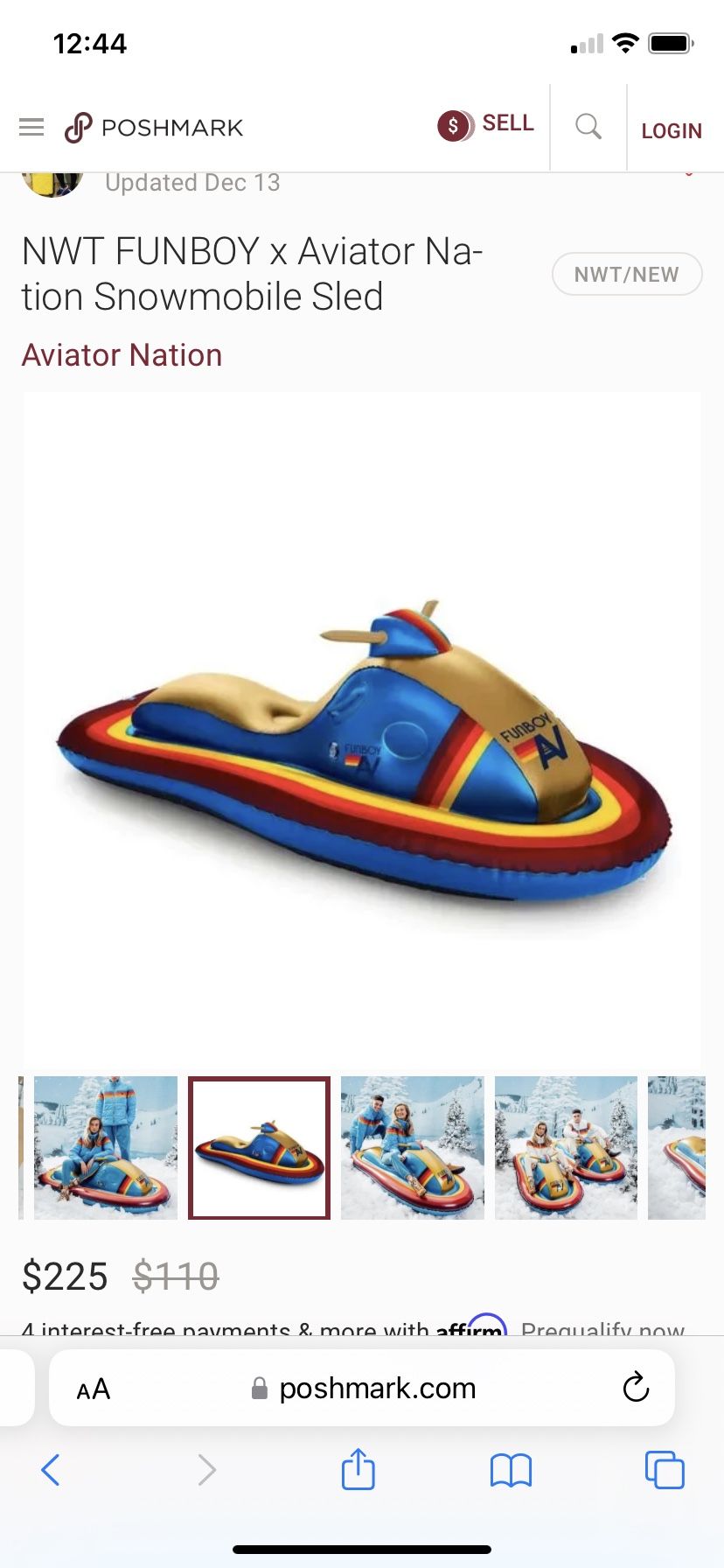Open the Poshmark hamburger menu
Viewport: 724px width, 1568px height.
point(31,128)
